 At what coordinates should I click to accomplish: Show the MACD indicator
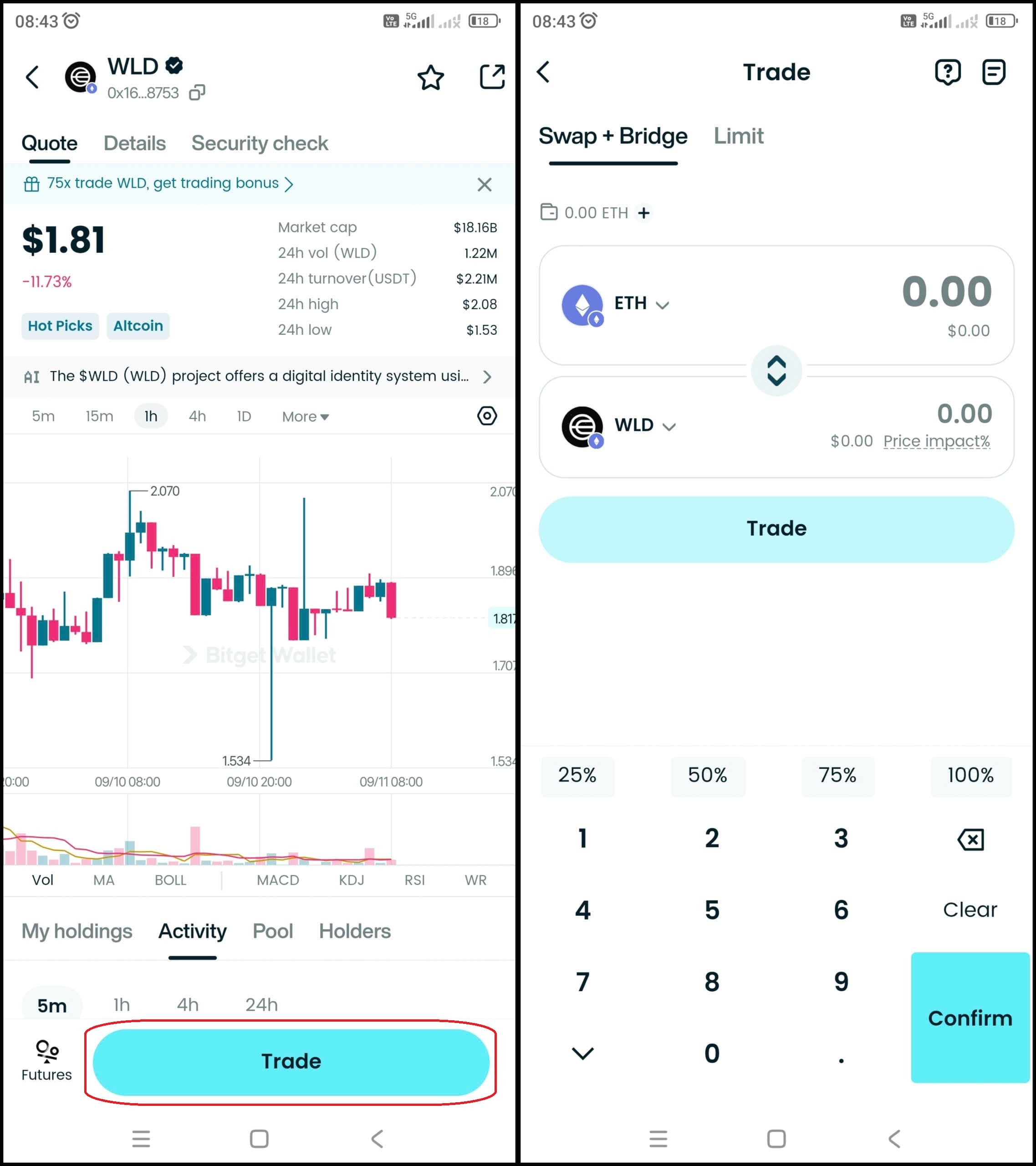(x=278, y=880)
